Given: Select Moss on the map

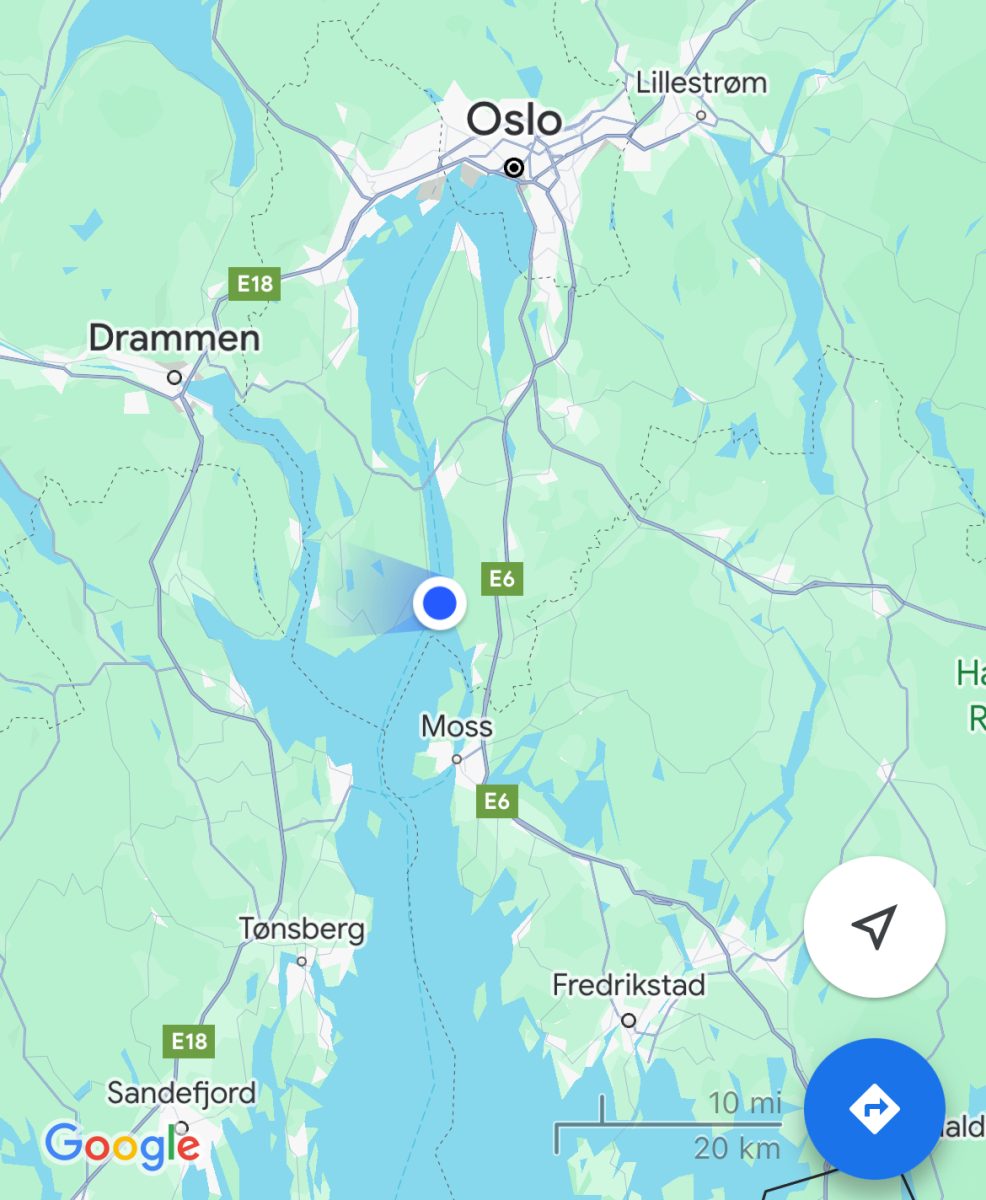Looking at the screenshot, I should click(457, 727).
